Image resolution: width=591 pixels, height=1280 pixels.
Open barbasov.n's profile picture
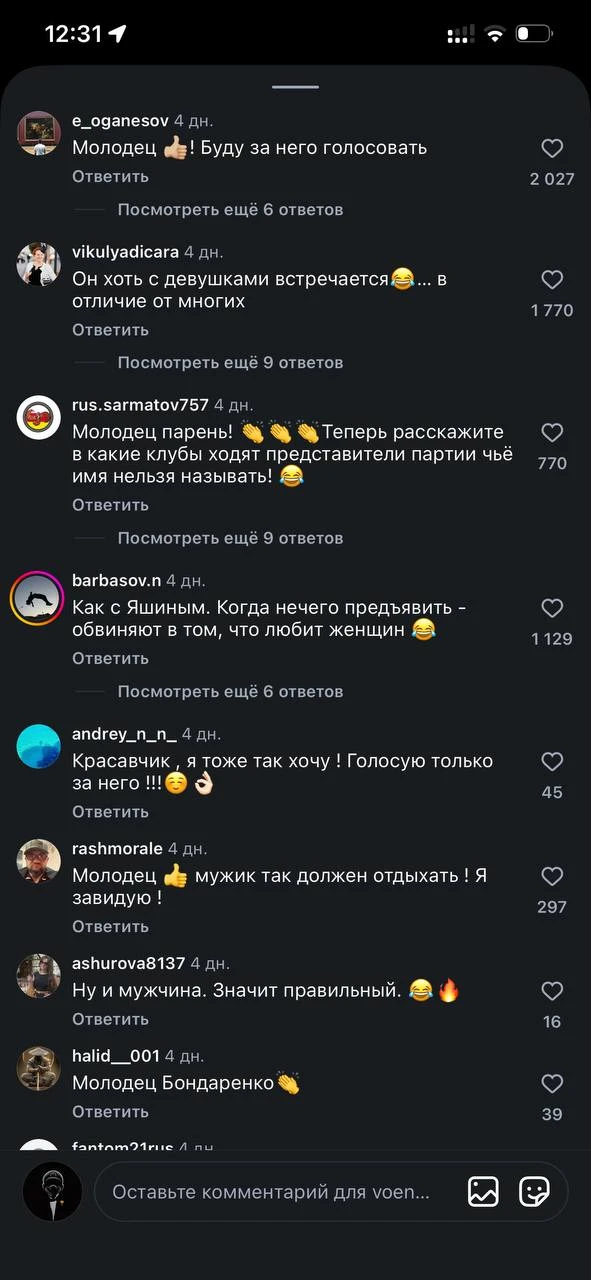[x=38, y=599]
